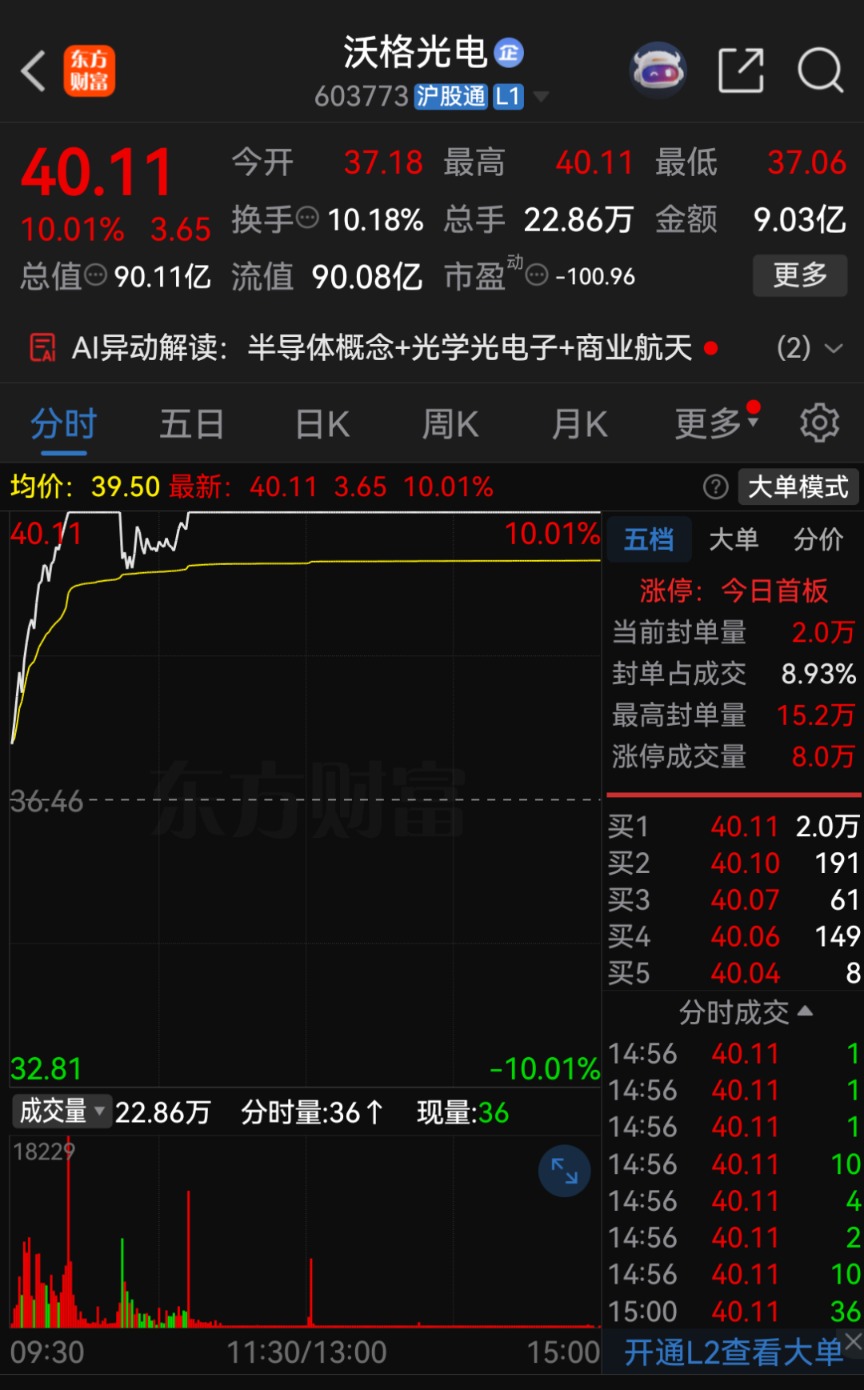This screenshot has height=1390, width=864.
Task: Switch to the 日K chart tab
Action: [x=322, y=424]
